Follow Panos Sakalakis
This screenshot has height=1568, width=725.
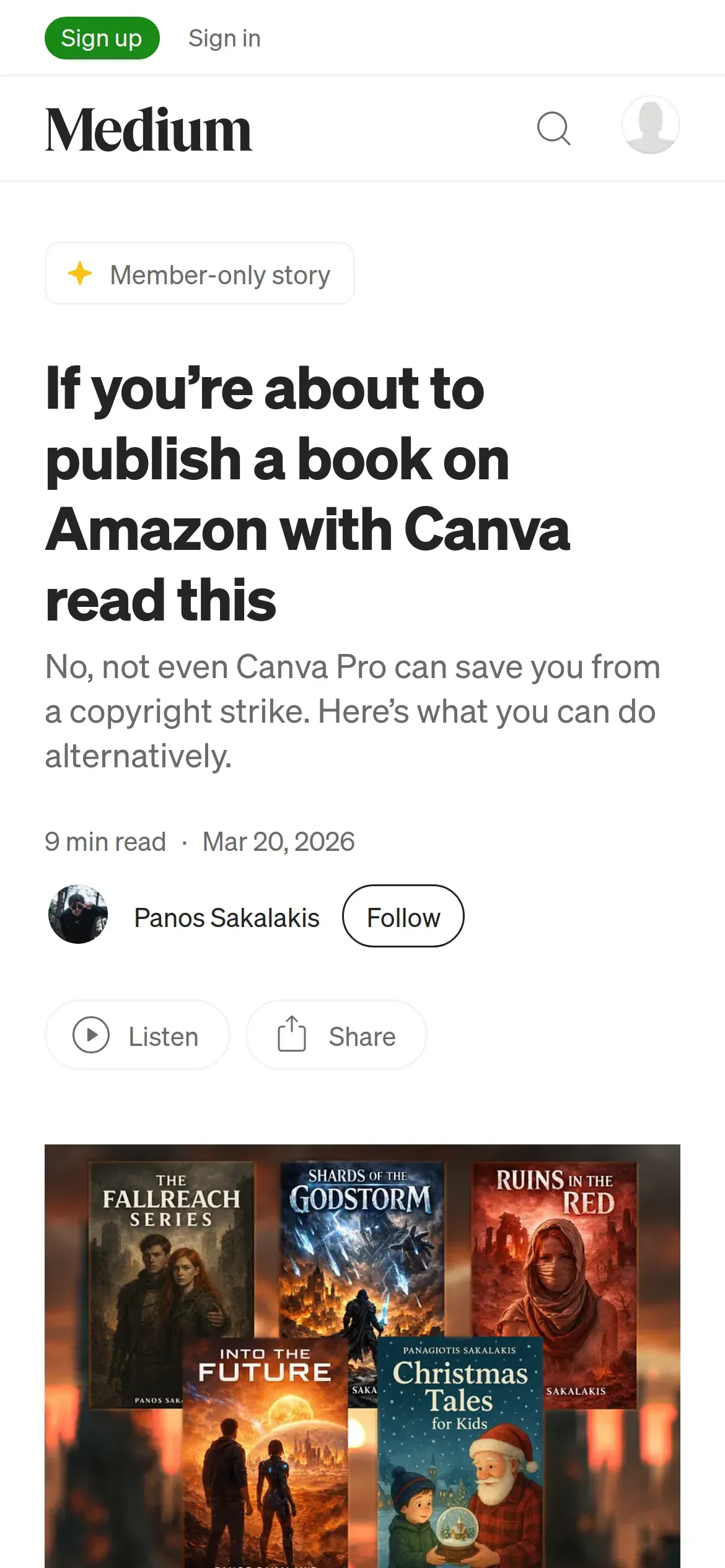(403, 916)
